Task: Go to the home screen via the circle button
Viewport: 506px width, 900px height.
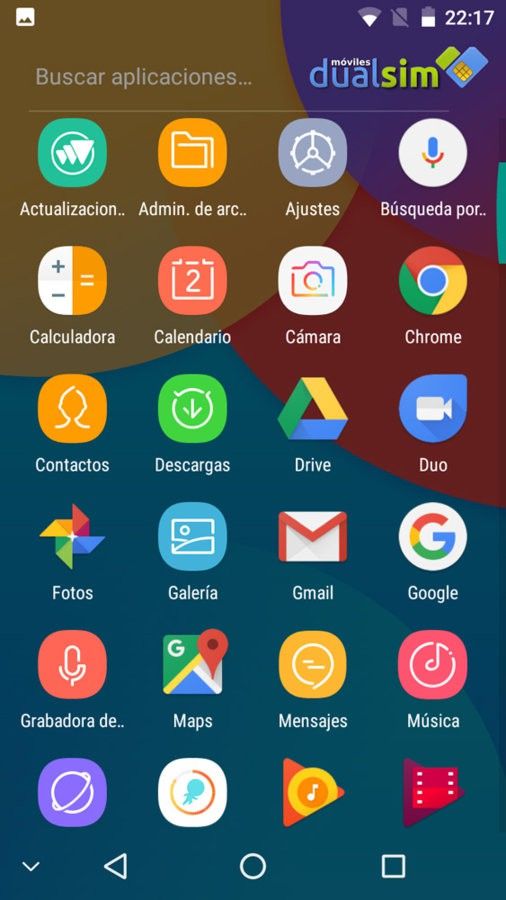Action: coord(253,866)
